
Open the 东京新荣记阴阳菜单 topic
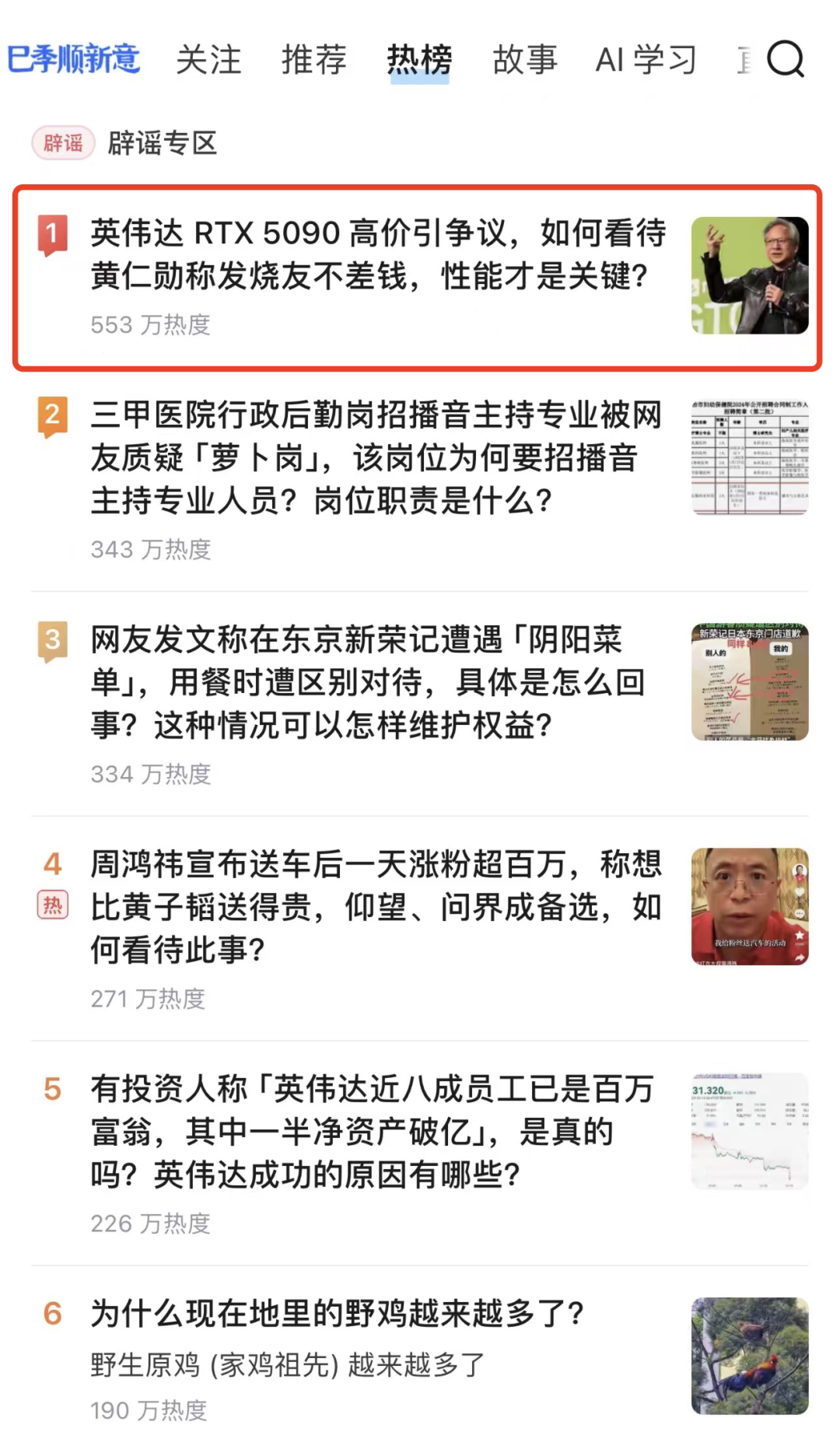tap(369, 682)
